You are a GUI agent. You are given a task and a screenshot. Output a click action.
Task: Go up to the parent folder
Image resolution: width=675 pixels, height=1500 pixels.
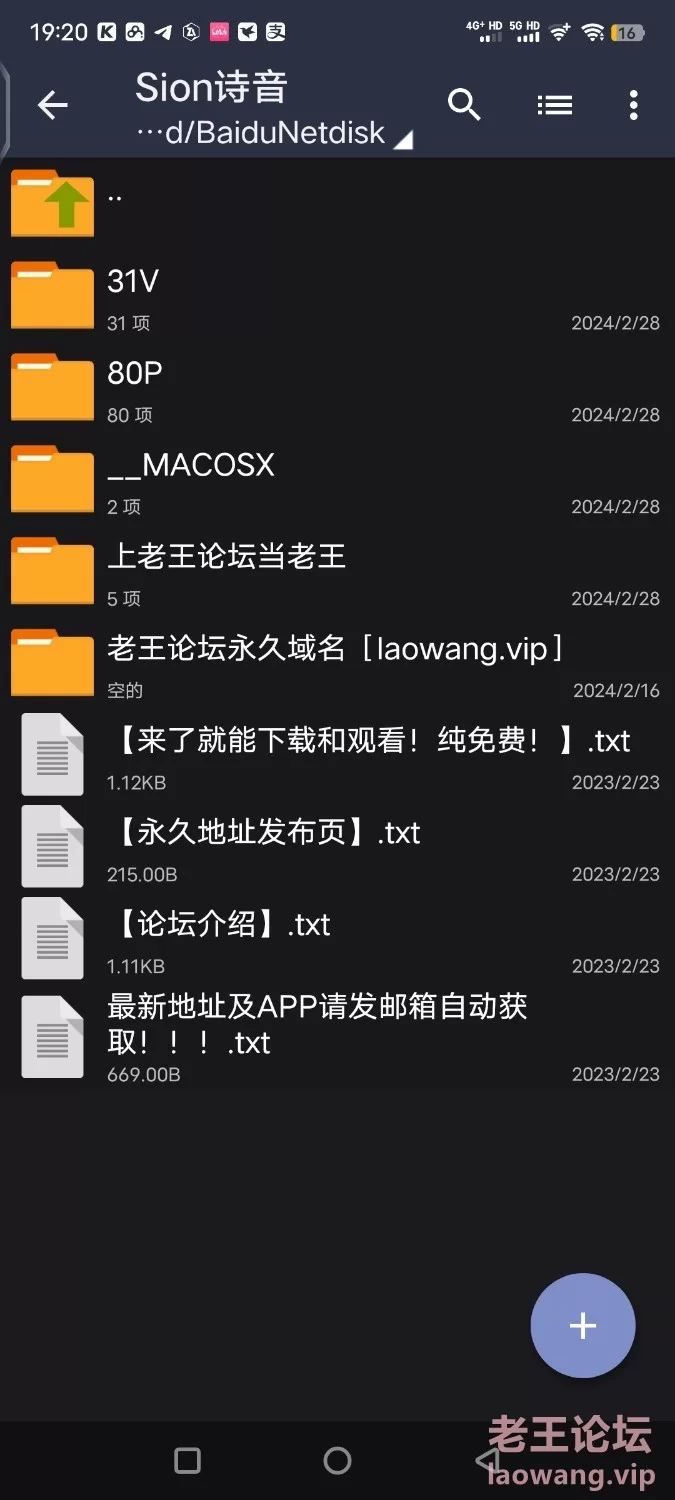pos(337,204)
